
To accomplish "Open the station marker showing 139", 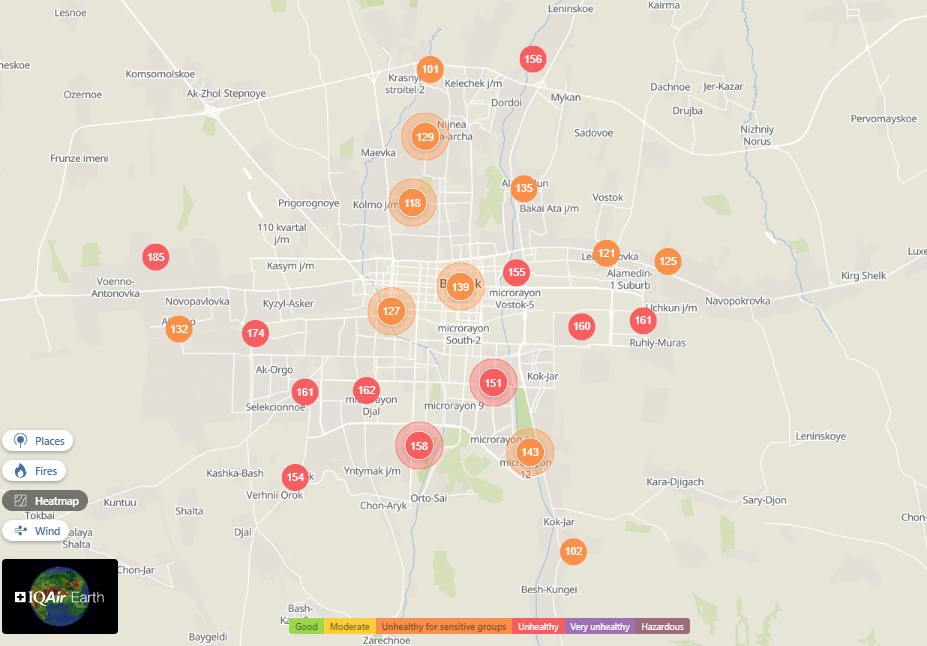I will pyautogui.click(x=460, y=287).
